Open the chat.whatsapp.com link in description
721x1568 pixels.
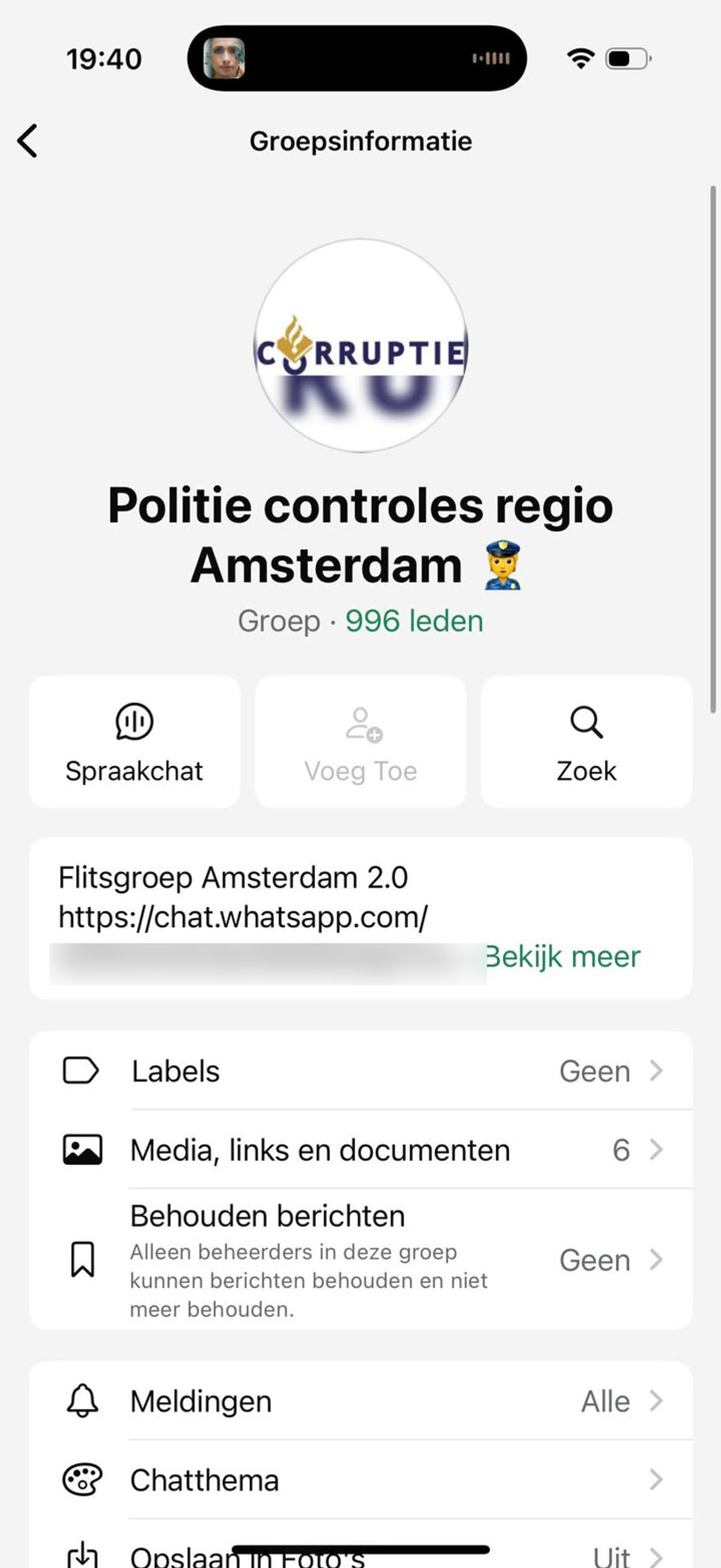pos(243,917)
